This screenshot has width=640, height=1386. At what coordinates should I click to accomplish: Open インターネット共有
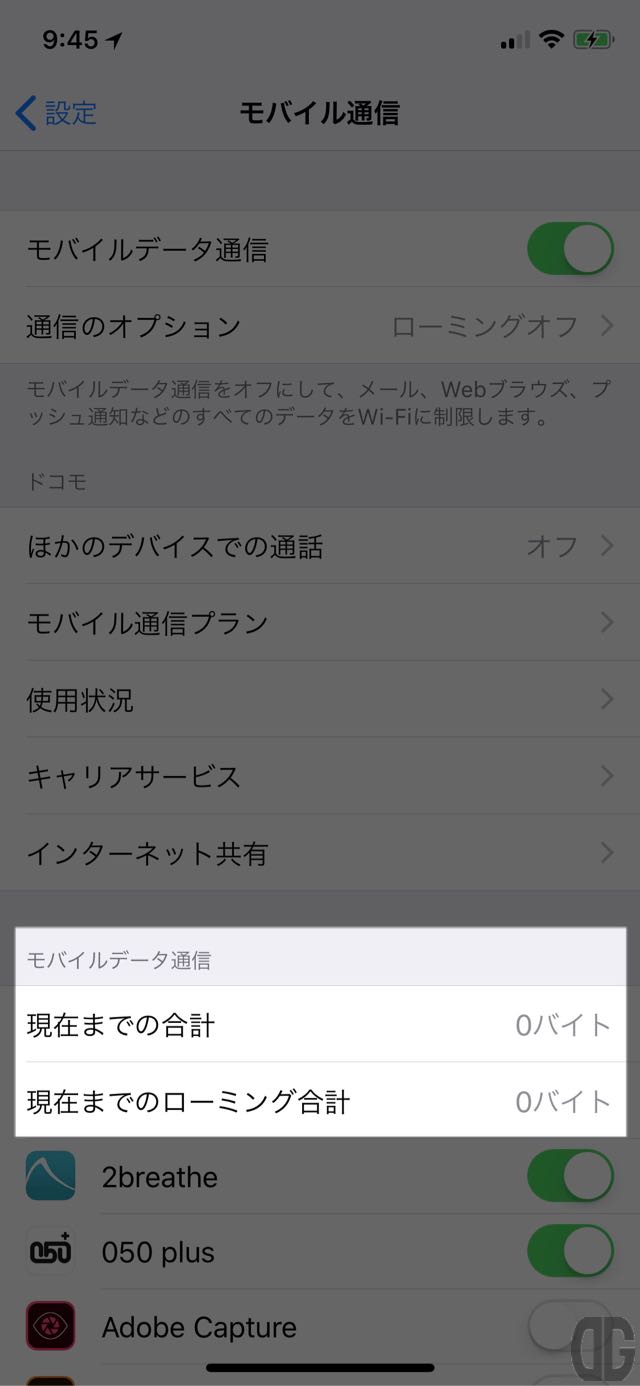[320, 853]
